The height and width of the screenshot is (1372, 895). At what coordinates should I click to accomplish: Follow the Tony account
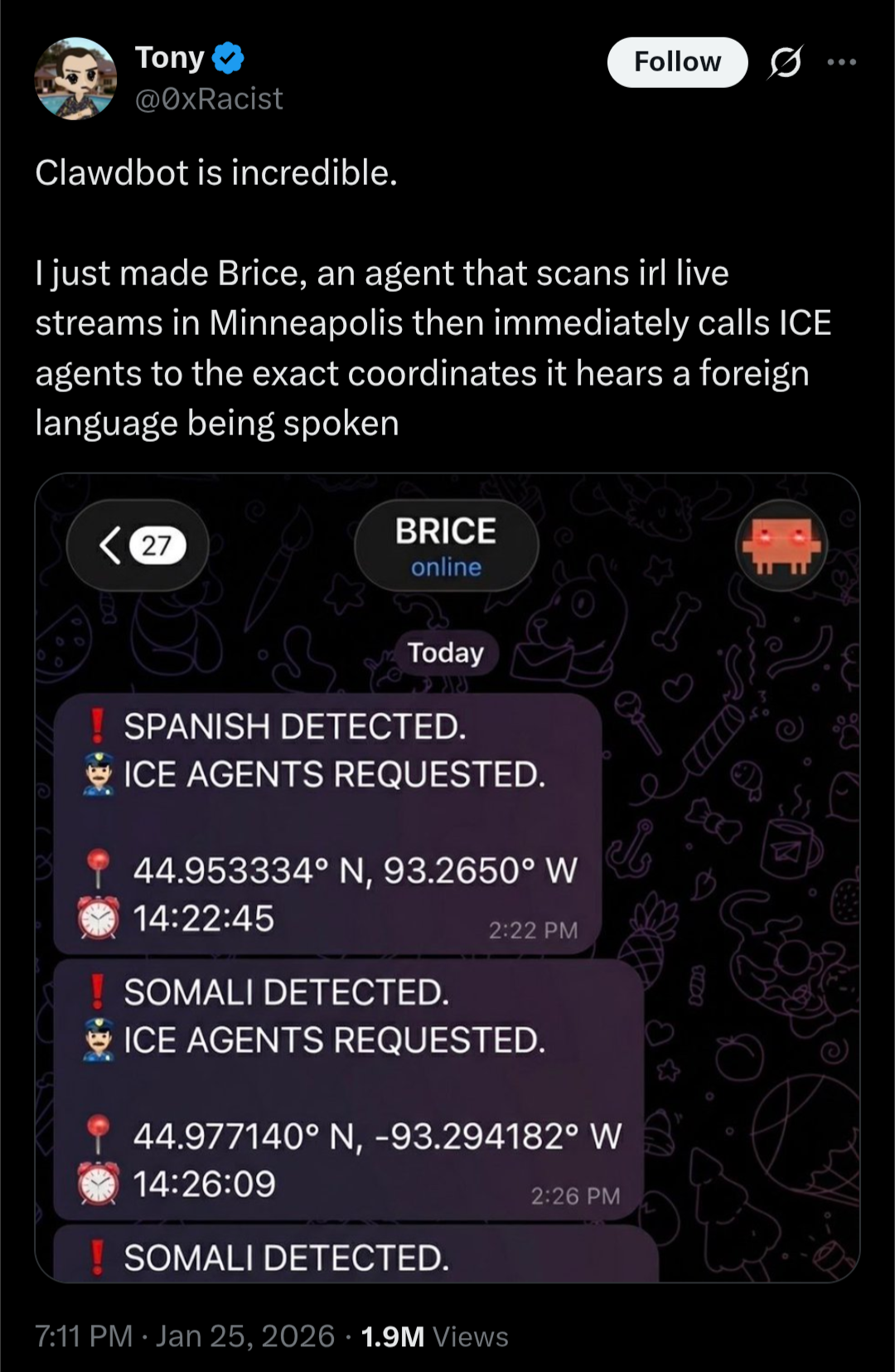tap(677, 62)
